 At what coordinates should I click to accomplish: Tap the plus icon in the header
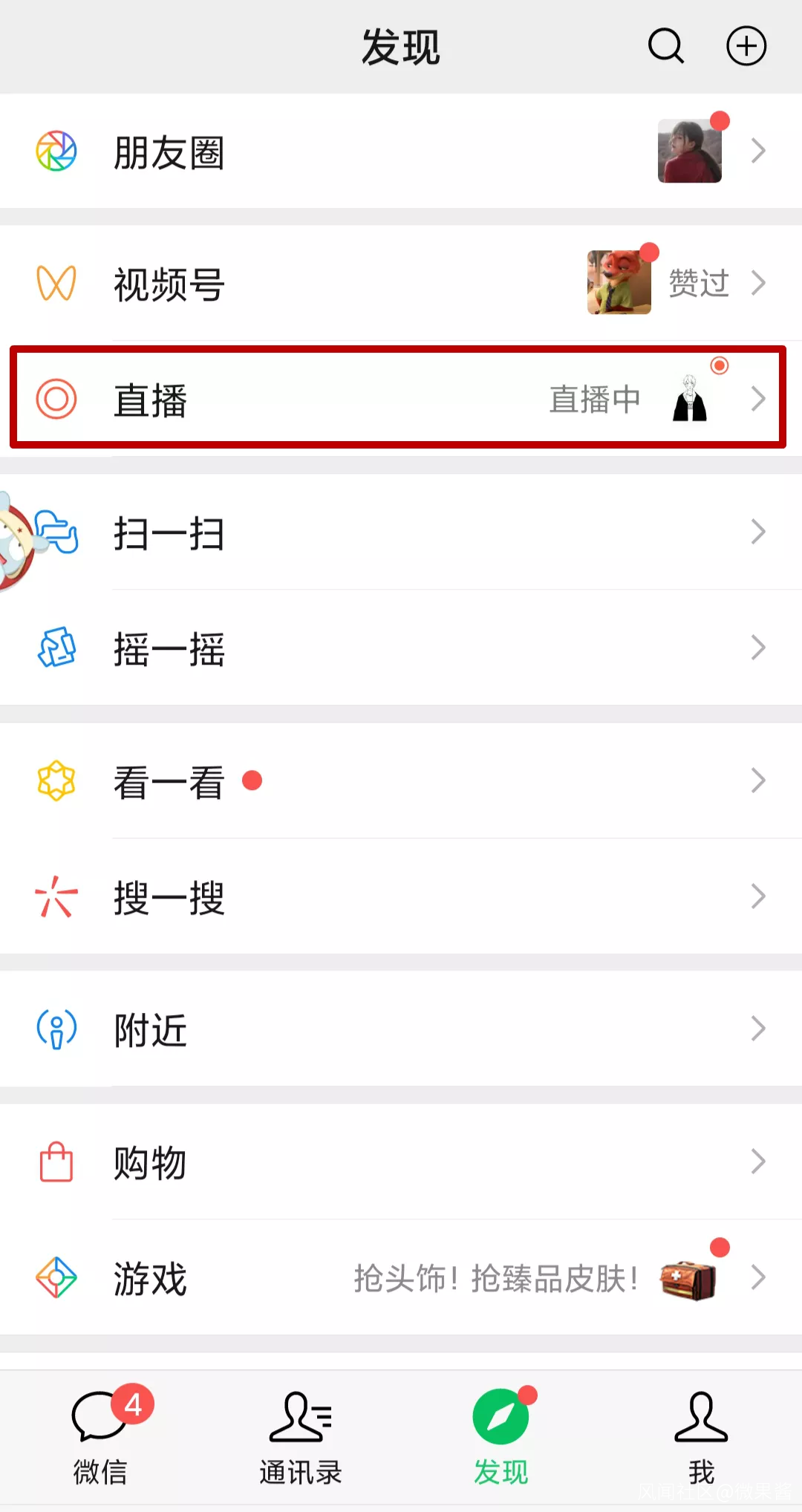[x=746, y=46]
